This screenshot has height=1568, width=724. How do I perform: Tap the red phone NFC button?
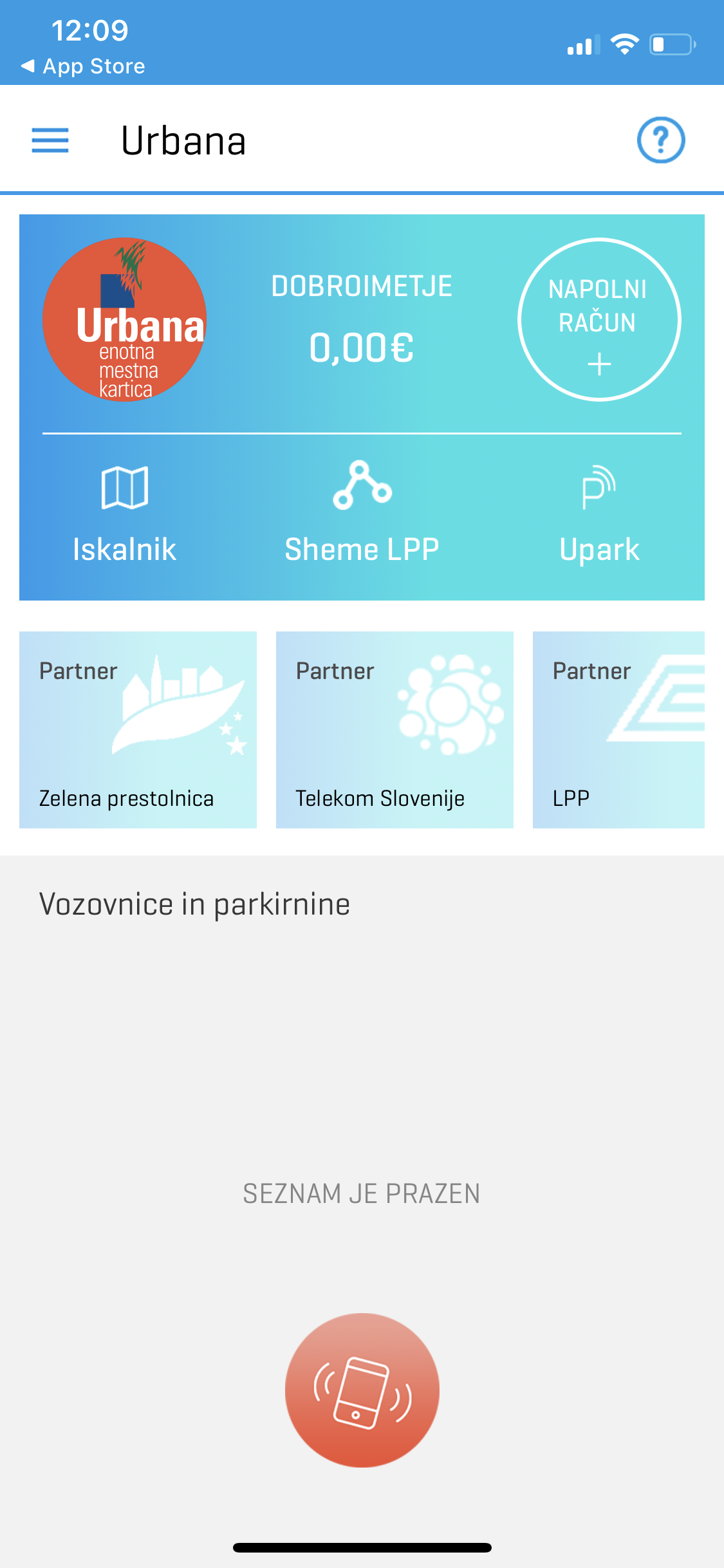(362, 1390)
